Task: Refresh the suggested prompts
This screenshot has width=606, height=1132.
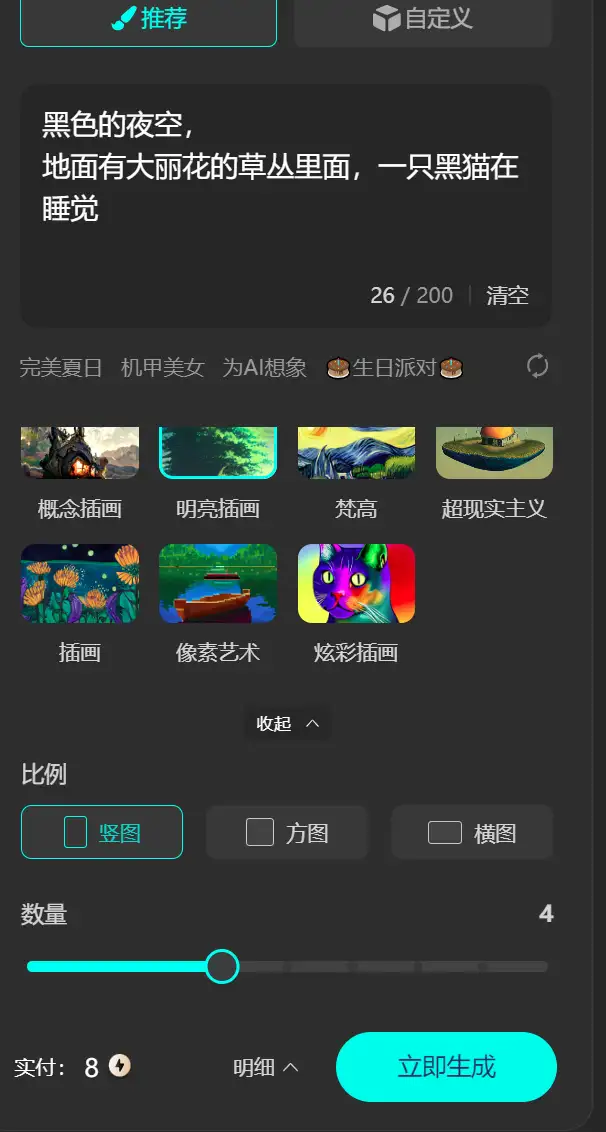Action: point(538,366)
